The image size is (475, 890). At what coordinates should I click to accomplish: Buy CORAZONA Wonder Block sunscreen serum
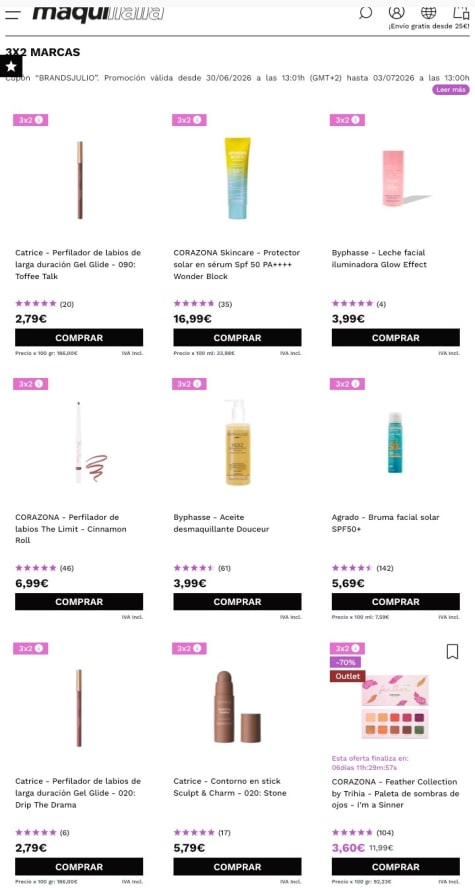pyautogui.click(x=237, y=338)
